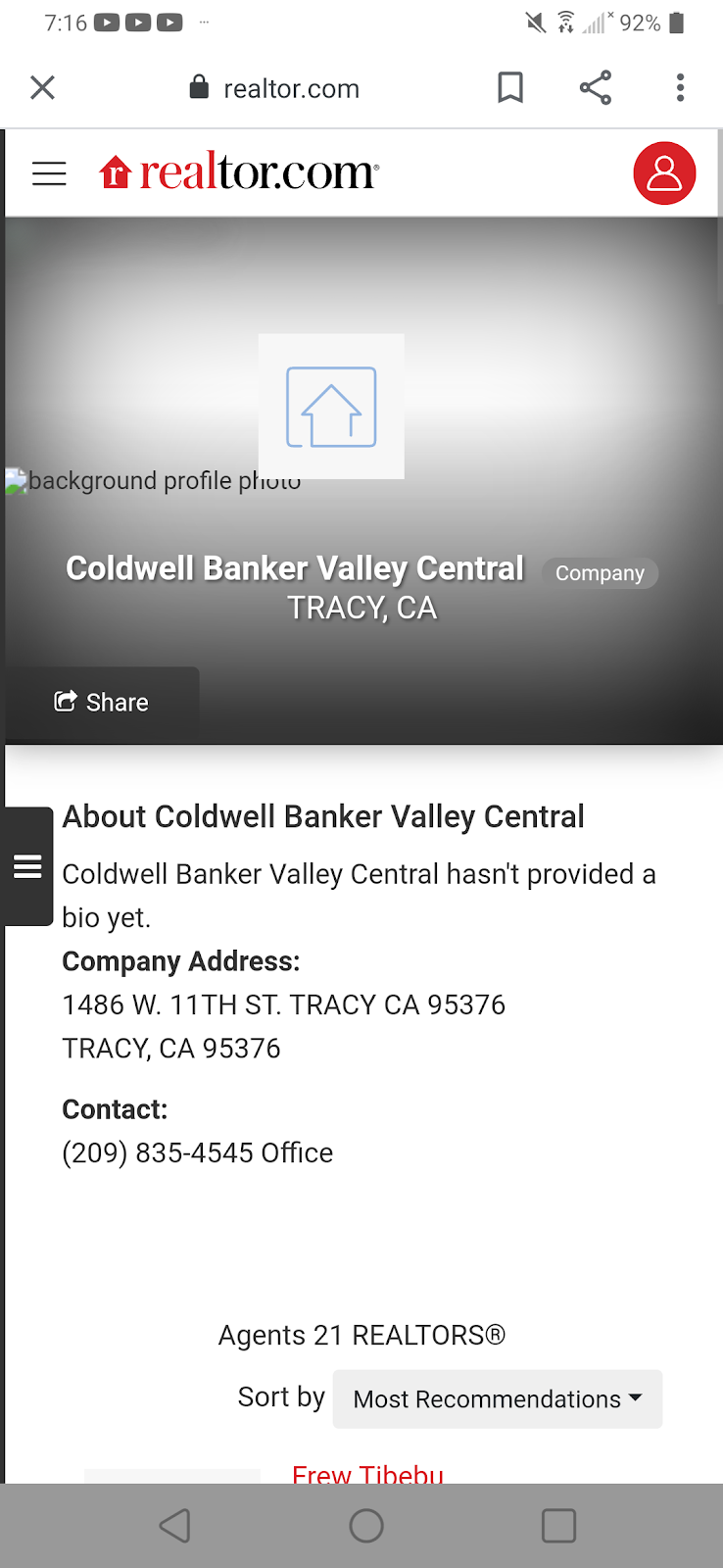This screenshot has width=723, height=1568.
Task: Open the realtor.com hamburger menu
Action: (x=49, y=173)
